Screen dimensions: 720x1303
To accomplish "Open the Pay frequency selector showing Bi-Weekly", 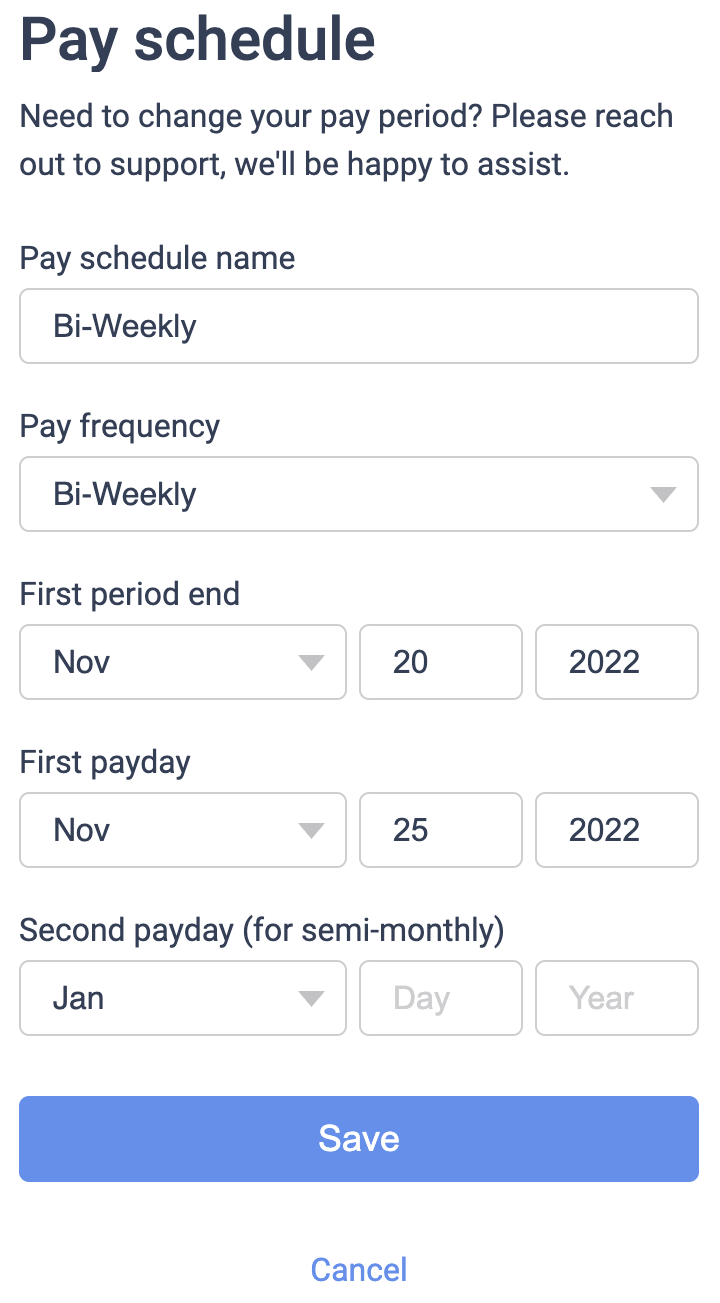I will pyautogui.click(x=359, y=493).
